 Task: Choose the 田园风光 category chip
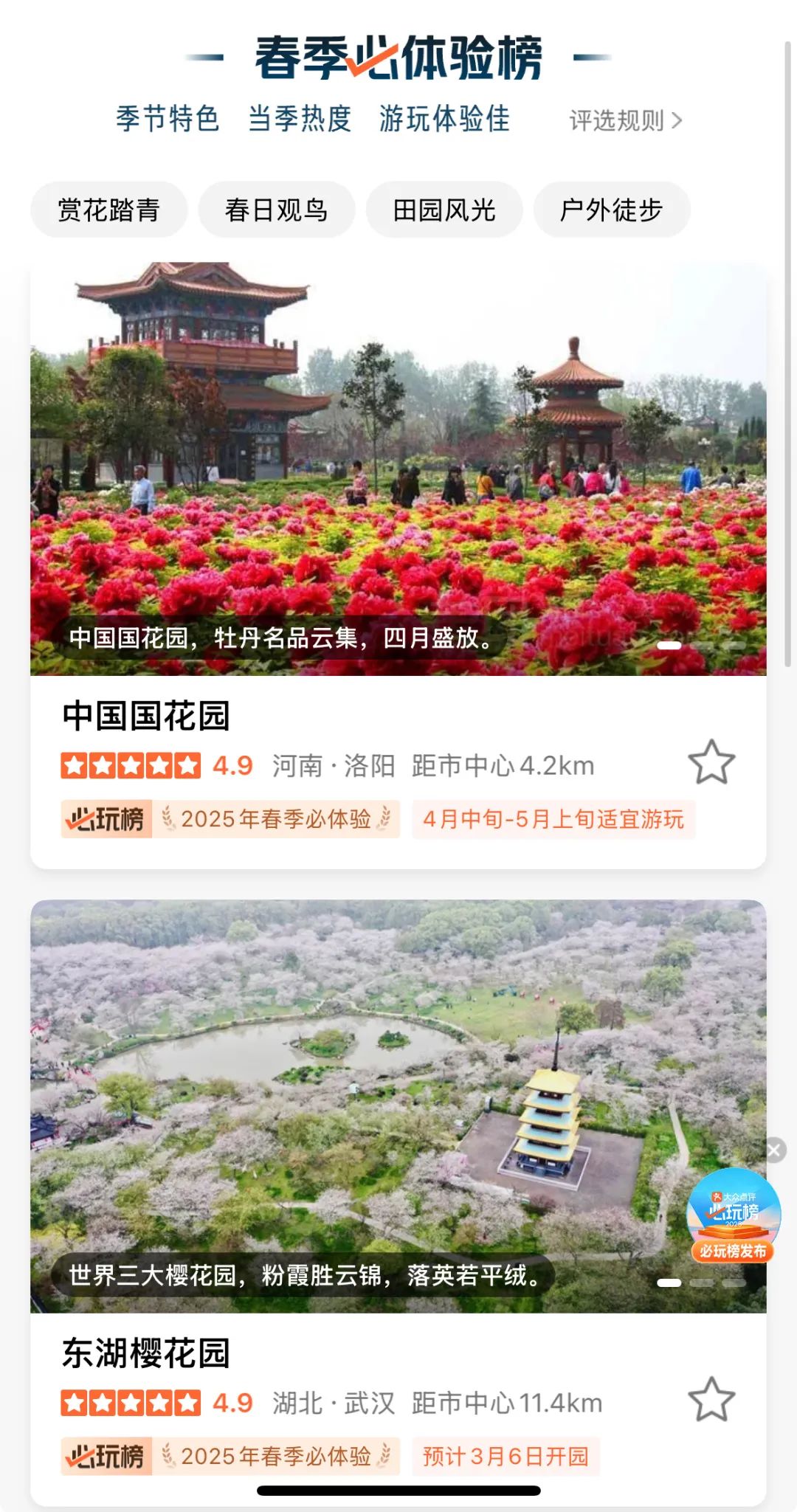(x=444, y=210)
